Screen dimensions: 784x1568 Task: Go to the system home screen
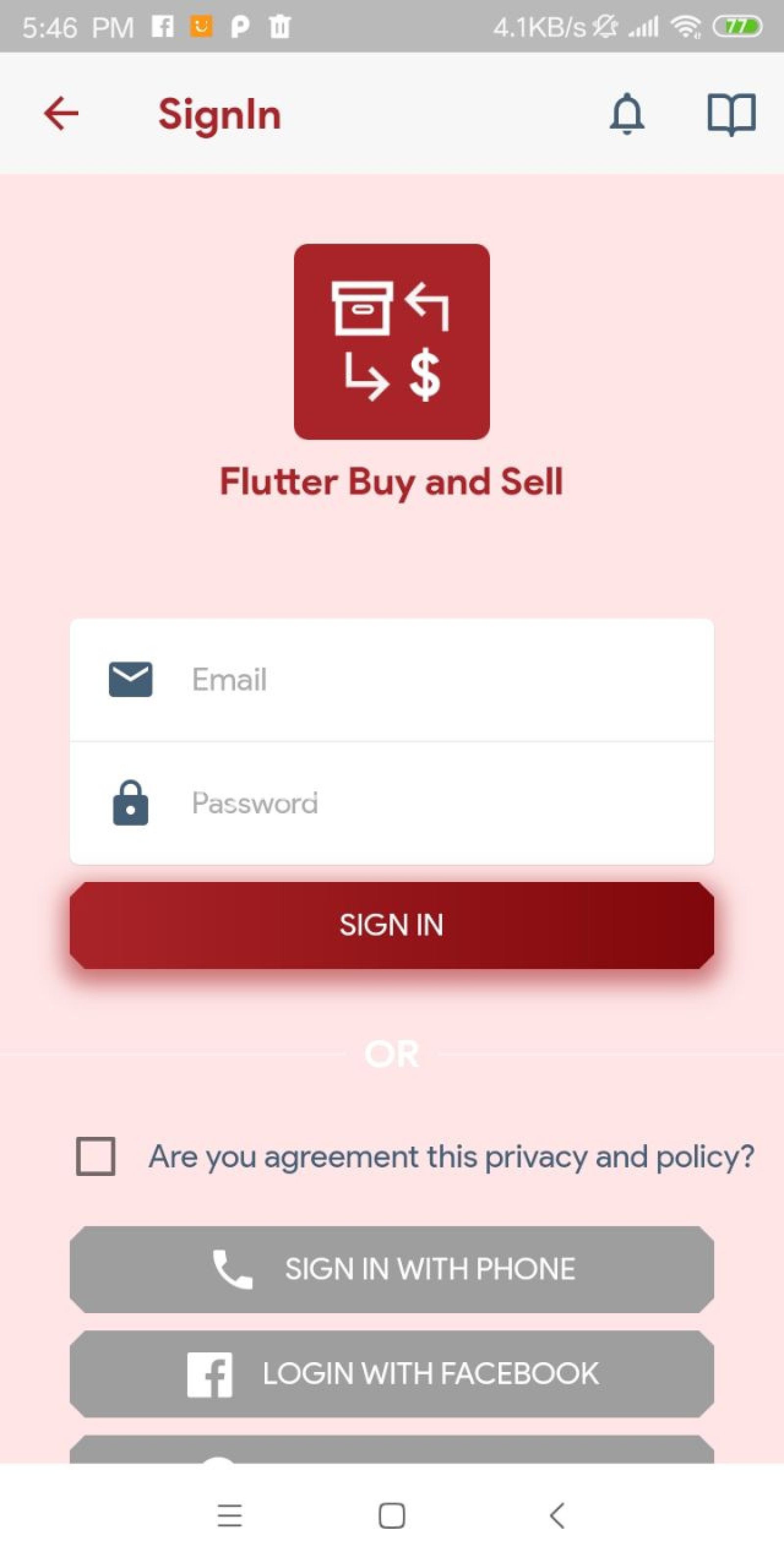pyautogui.click(x=392, y=1515)
